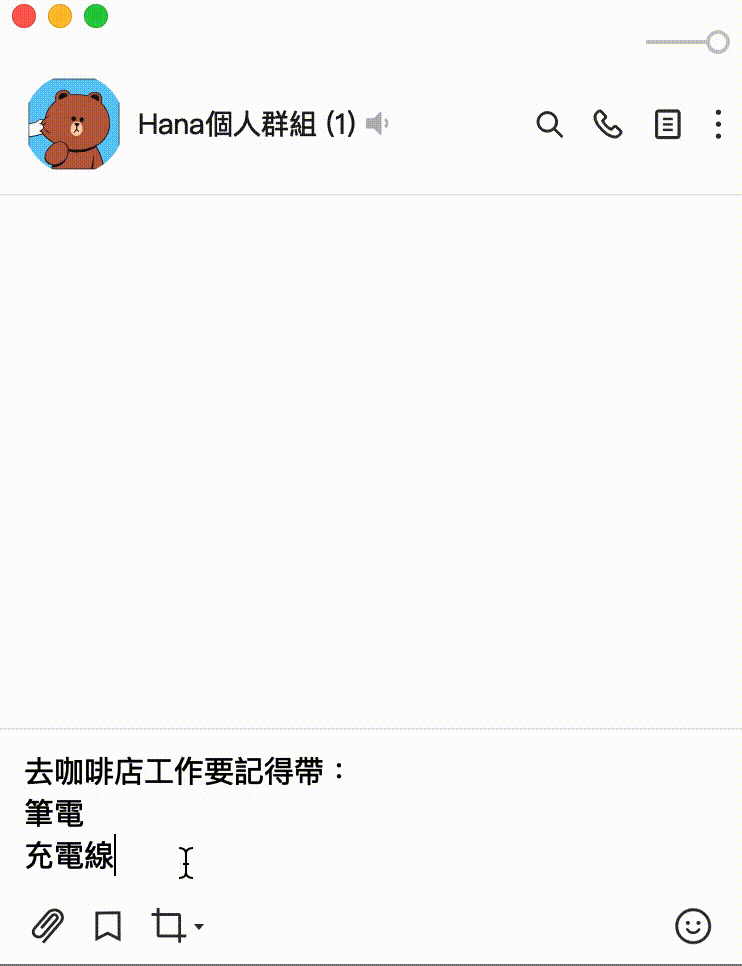Open the Keep bookmark icon
This screenshot has height=966, width=742.
(108, 926)
